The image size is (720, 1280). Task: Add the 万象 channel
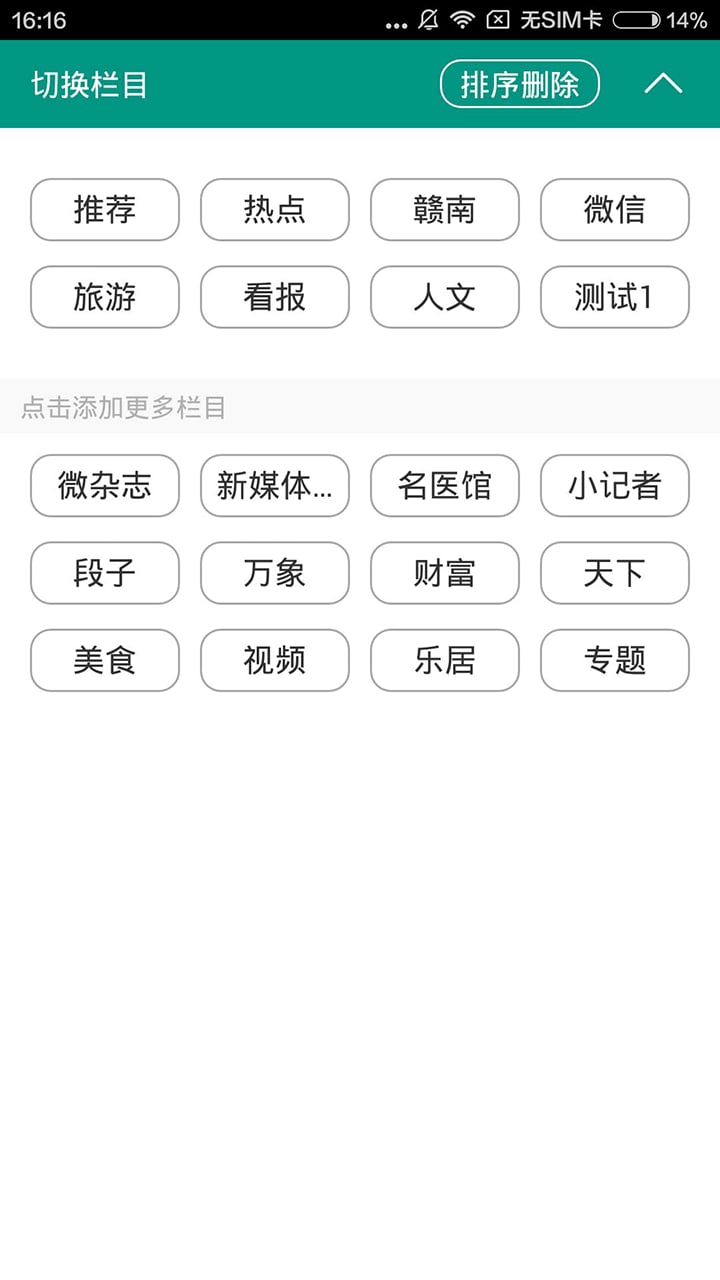pyautogui.click(x=274, y=573)
